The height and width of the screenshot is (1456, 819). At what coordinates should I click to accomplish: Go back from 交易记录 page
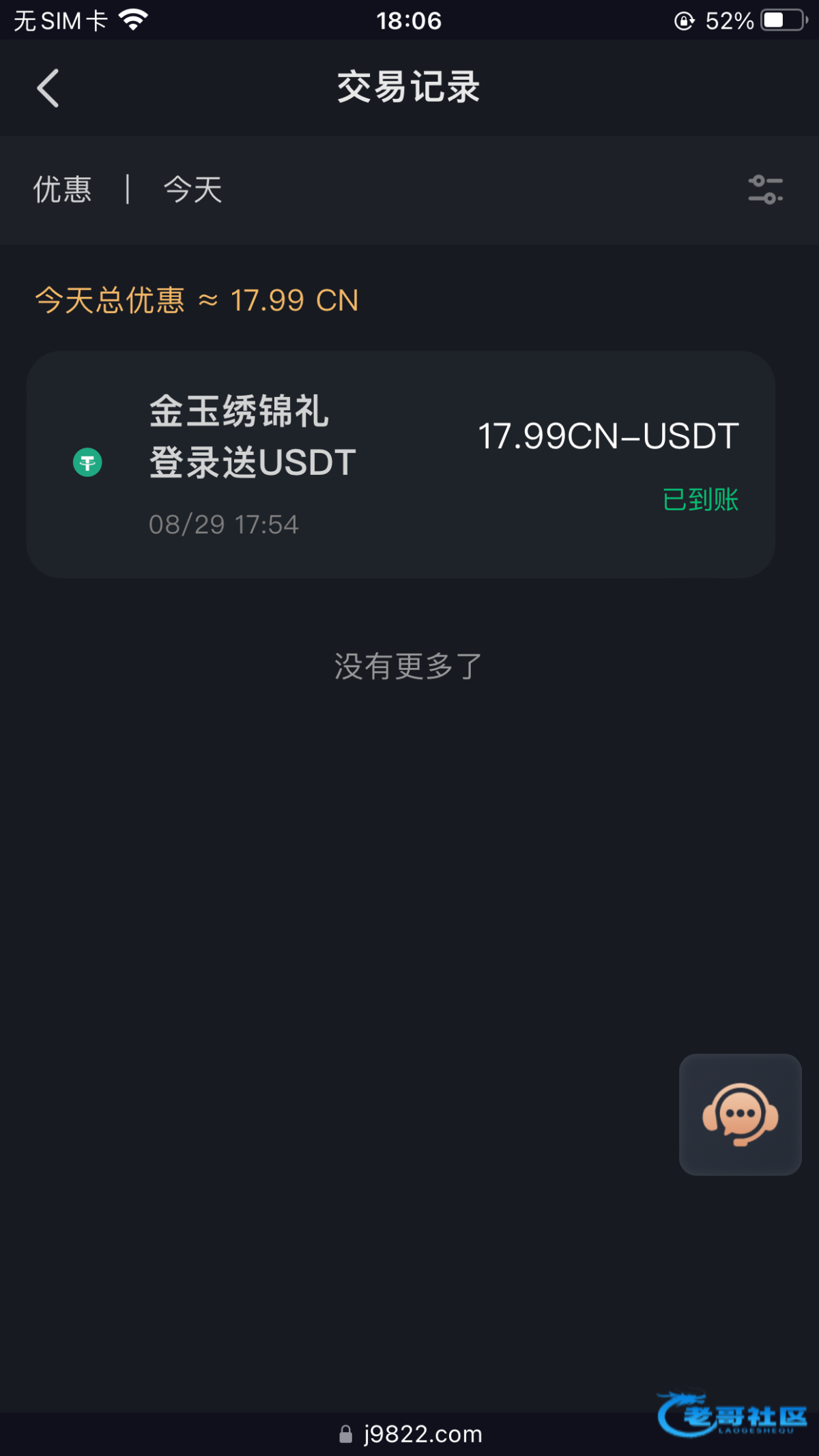coord(48,88)
